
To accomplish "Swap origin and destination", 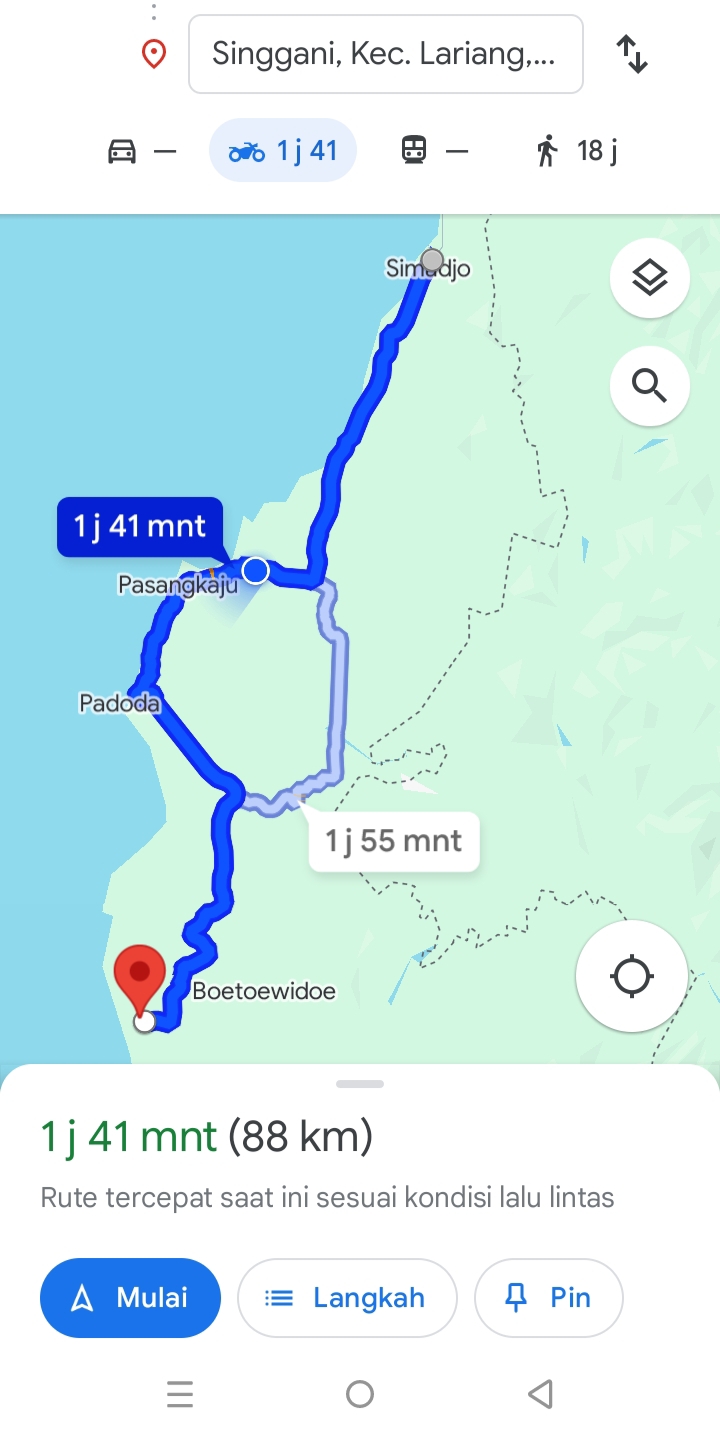I will (x=632, y=54).
